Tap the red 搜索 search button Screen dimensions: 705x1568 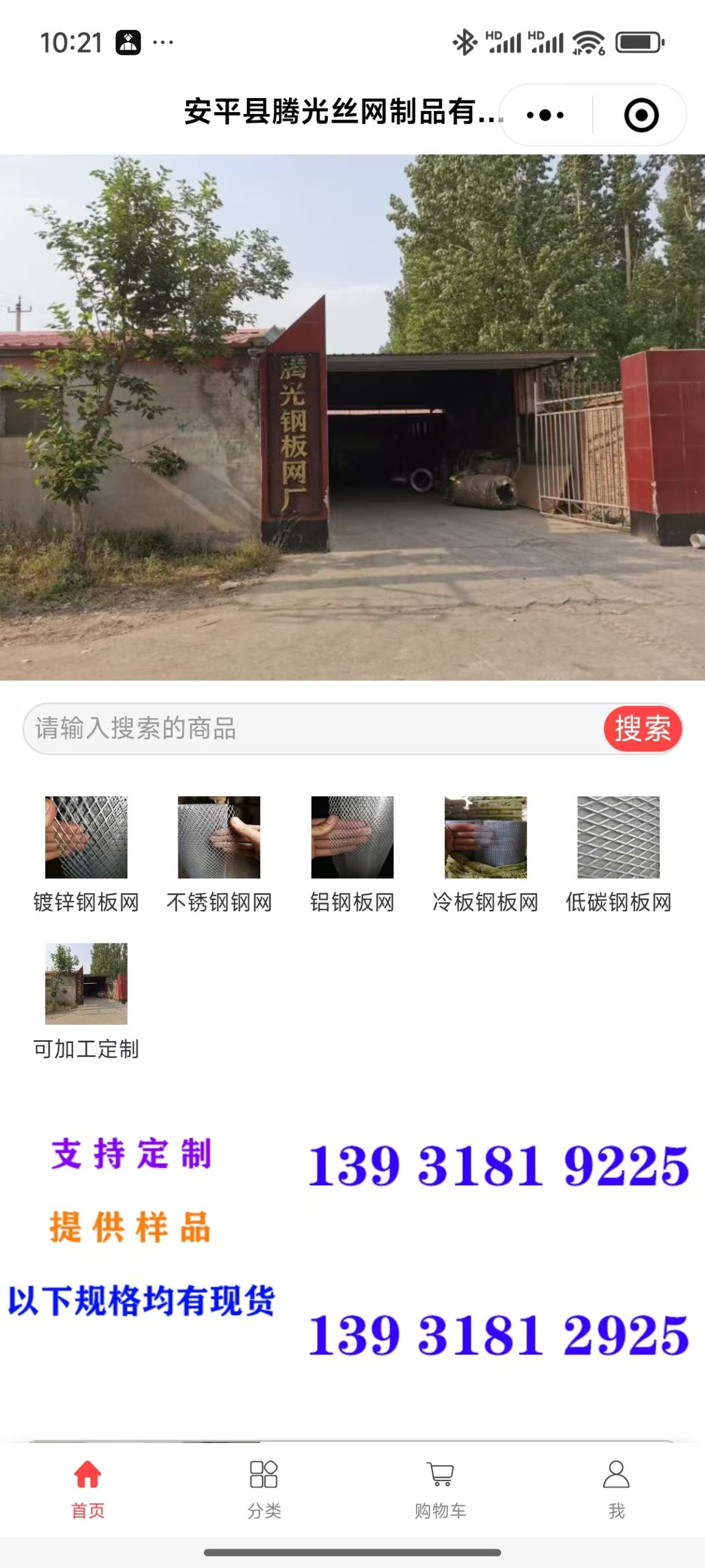[x=643, y=729]
